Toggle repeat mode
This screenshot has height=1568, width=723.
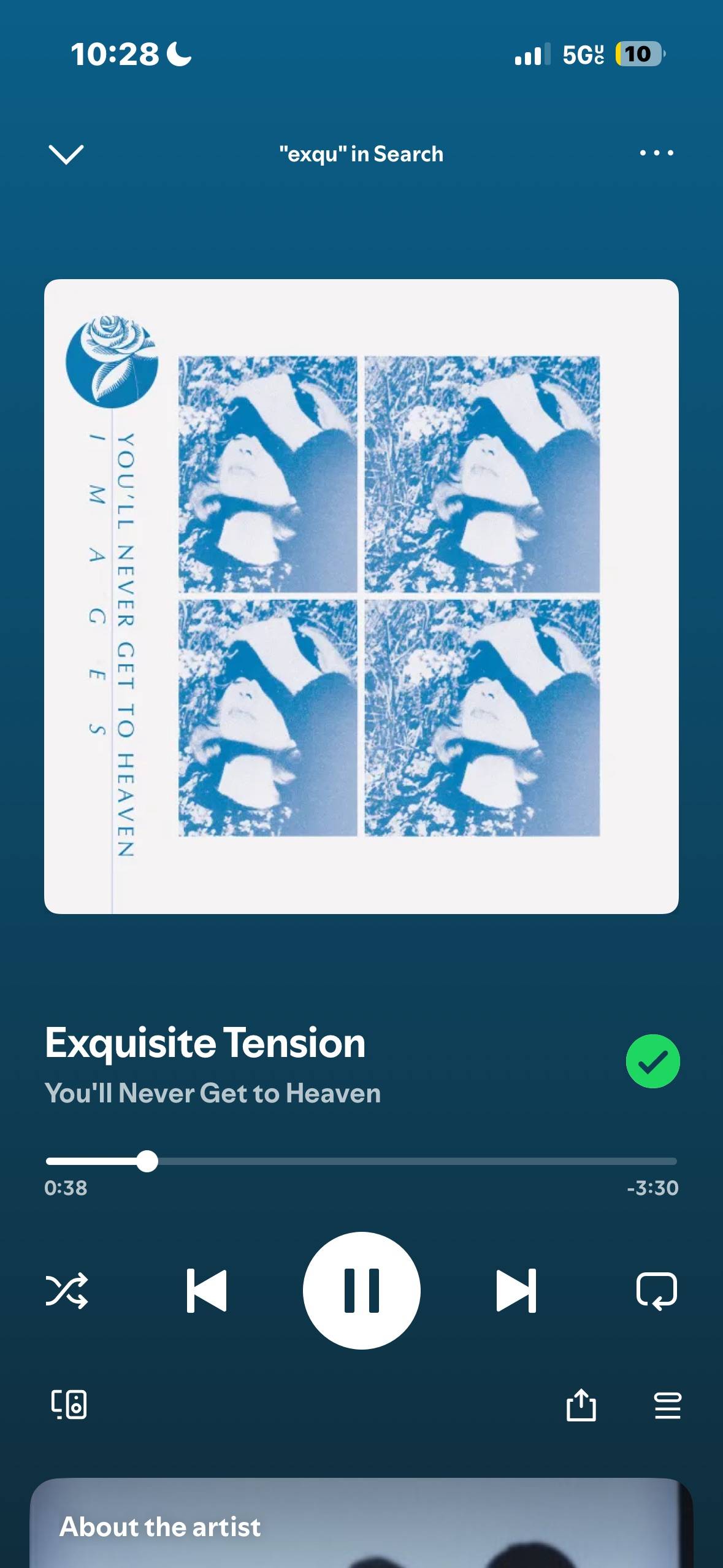656,1291
